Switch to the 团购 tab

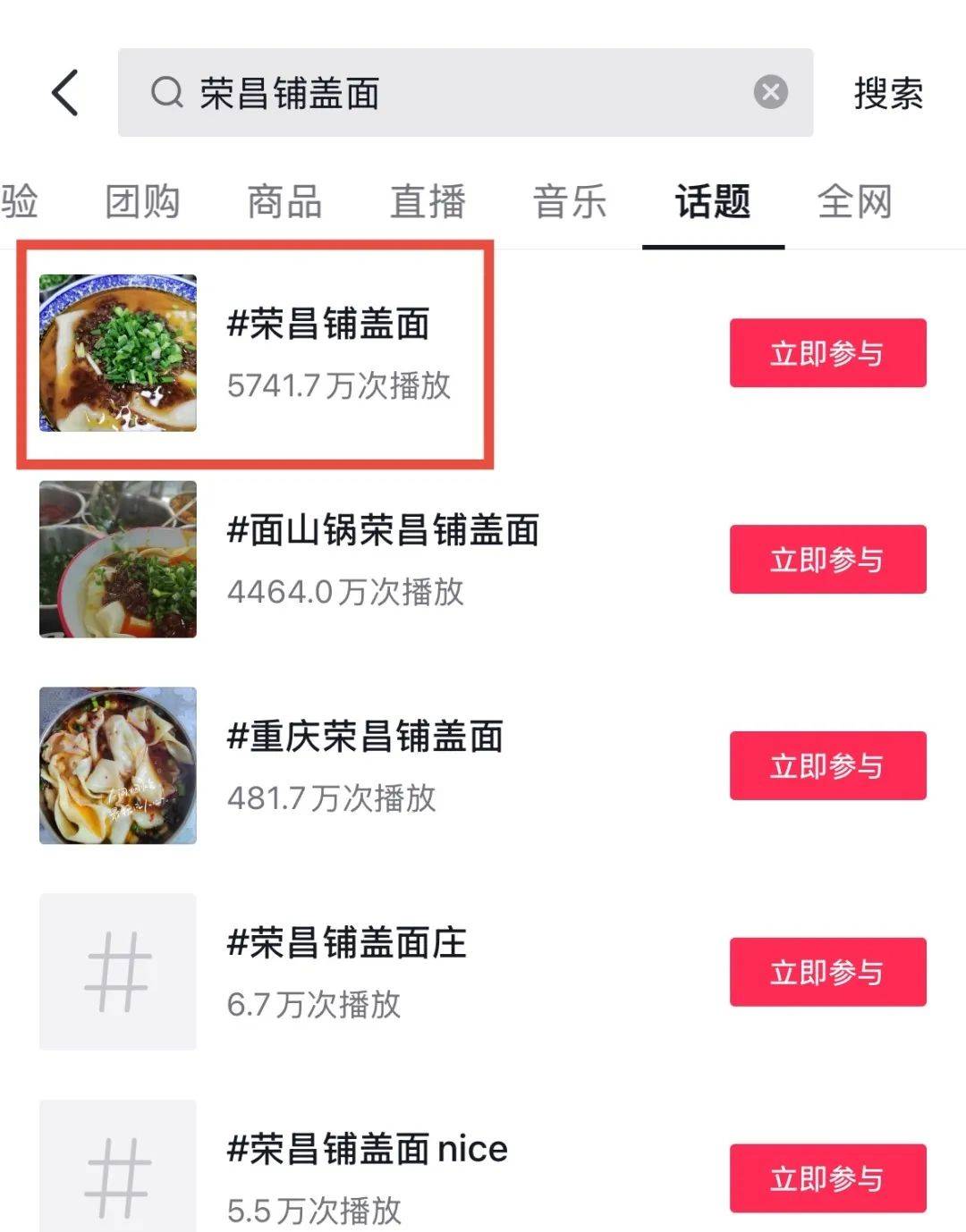click(x=142, y=202)
